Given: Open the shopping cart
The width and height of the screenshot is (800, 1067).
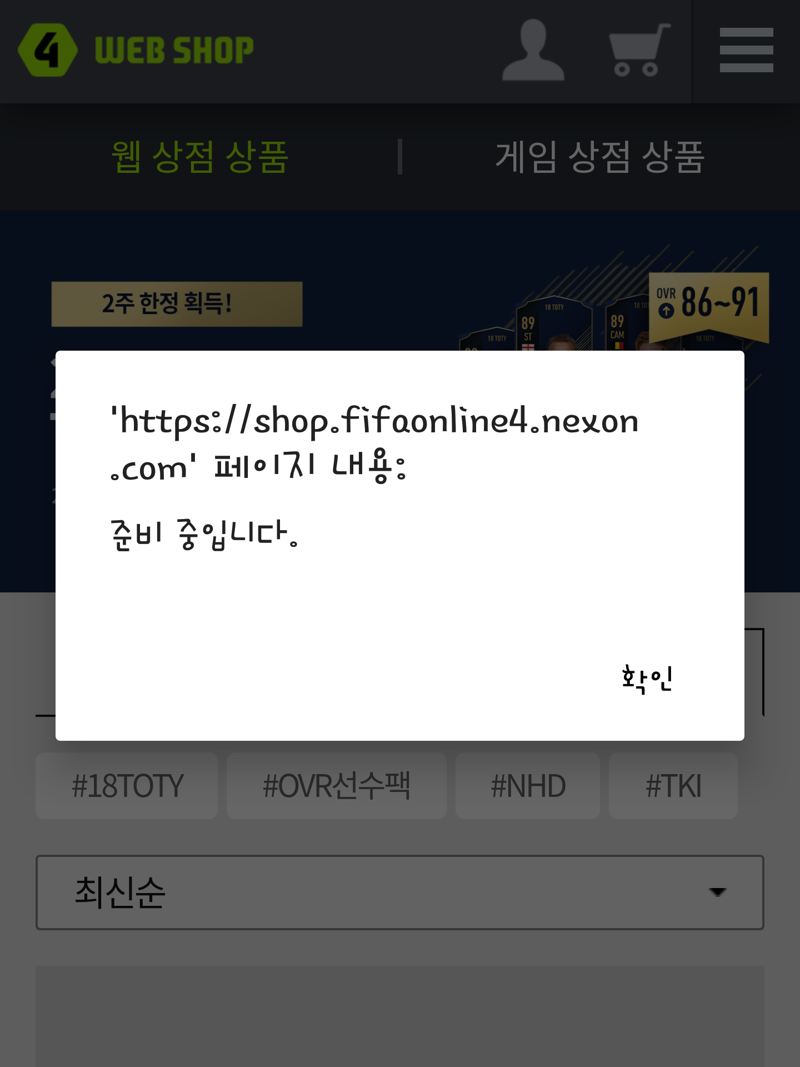Looking at the screenshot, I should coord(639,50).
